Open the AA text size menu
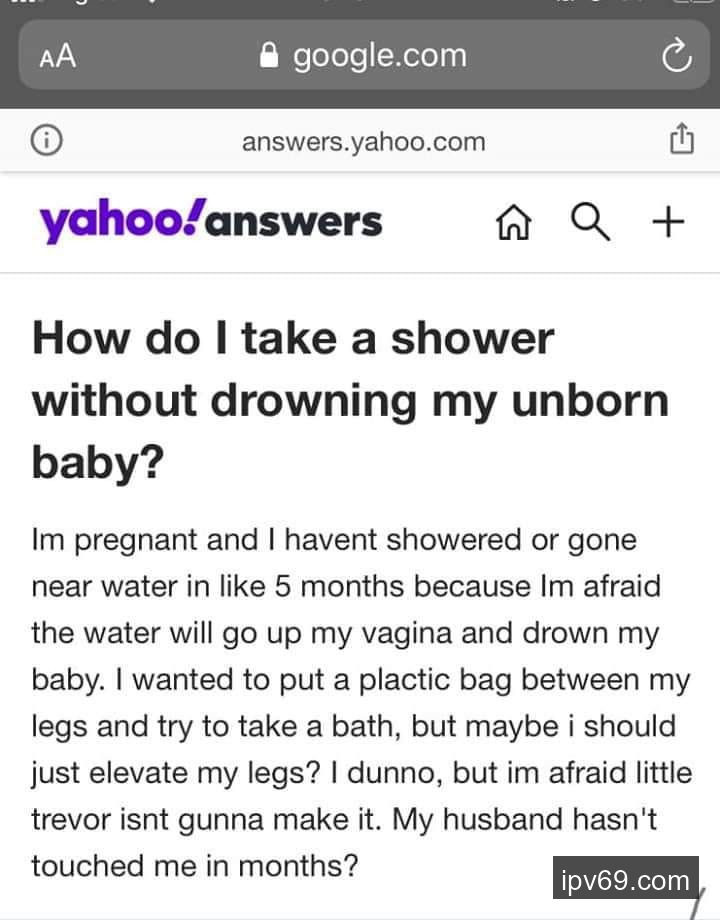This screenshot has height=920, width=720. [57, 56]
